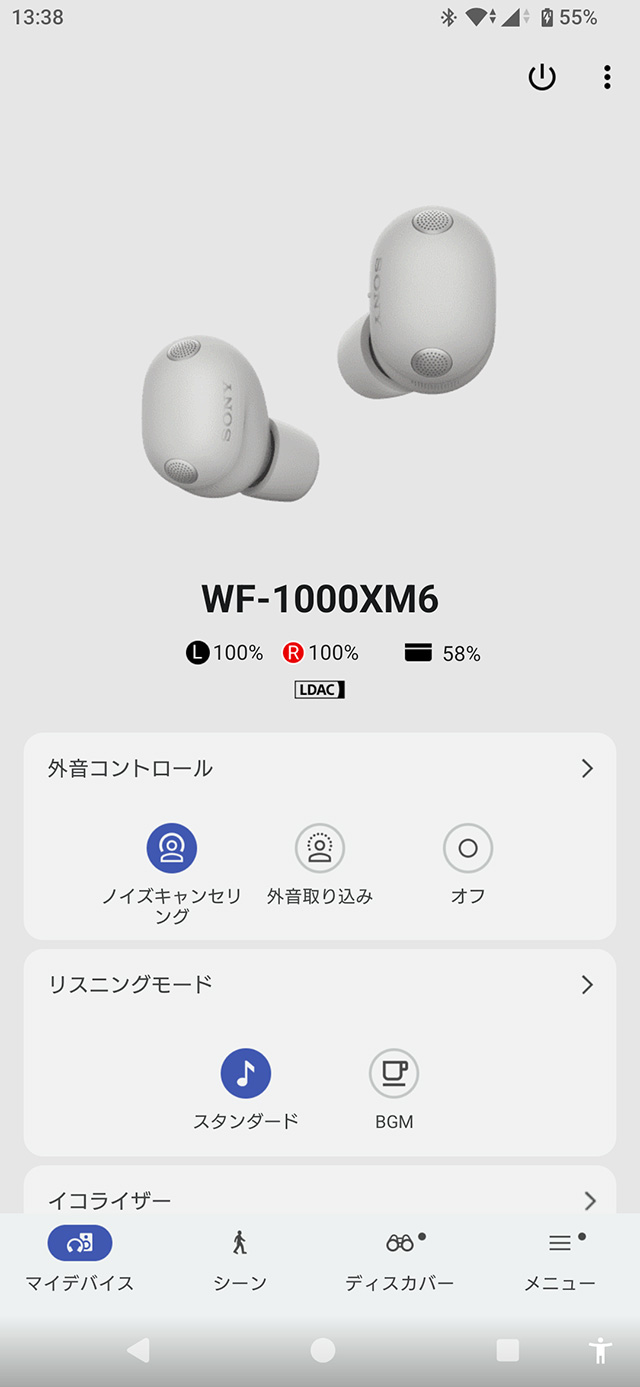640x1387 pixels.
Task: Open the ディスカバー tab
Action: click(x=400, y=1258)
